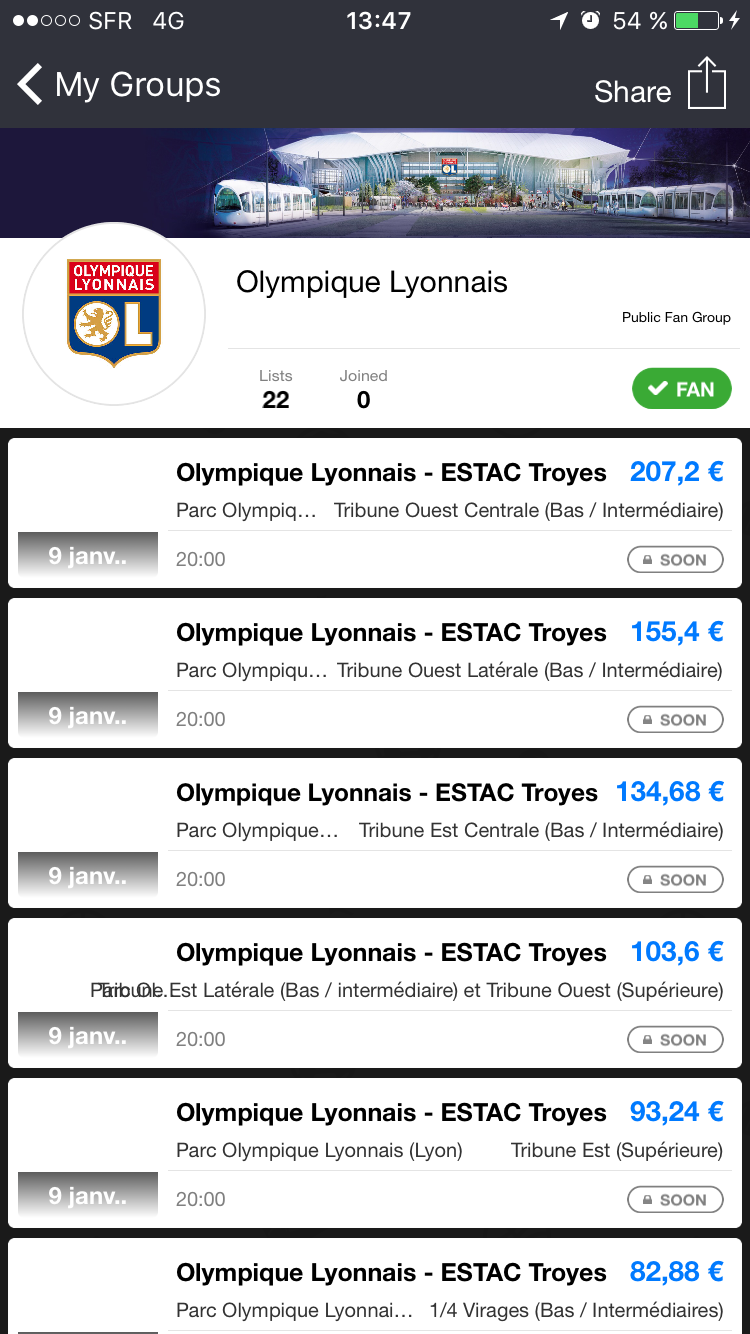
Task: Open the 93,24 € Tribune Est Supérieure listing
Action: tap(375, 1153)
